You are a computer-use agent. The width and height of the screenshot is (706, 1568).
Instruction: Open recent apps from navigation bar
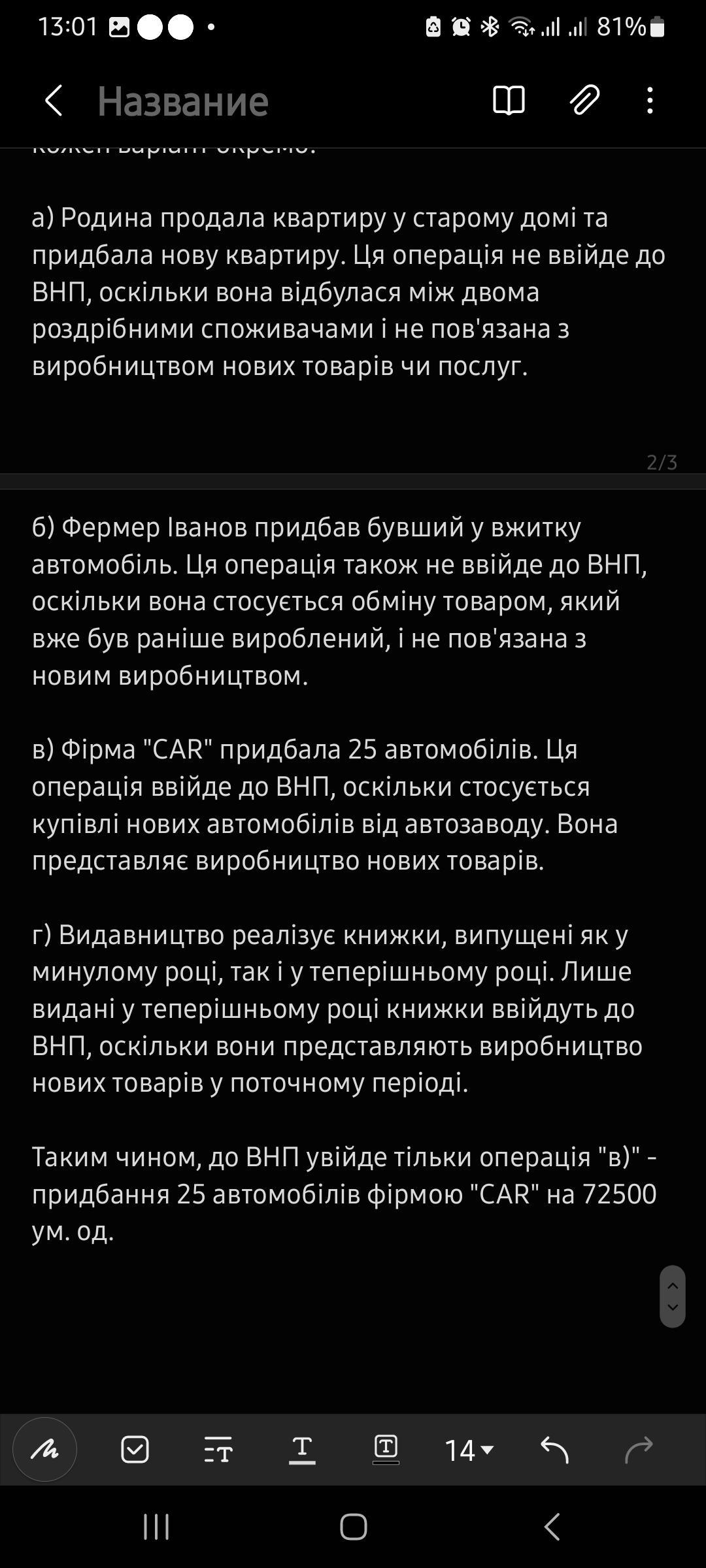point(156,1527)
